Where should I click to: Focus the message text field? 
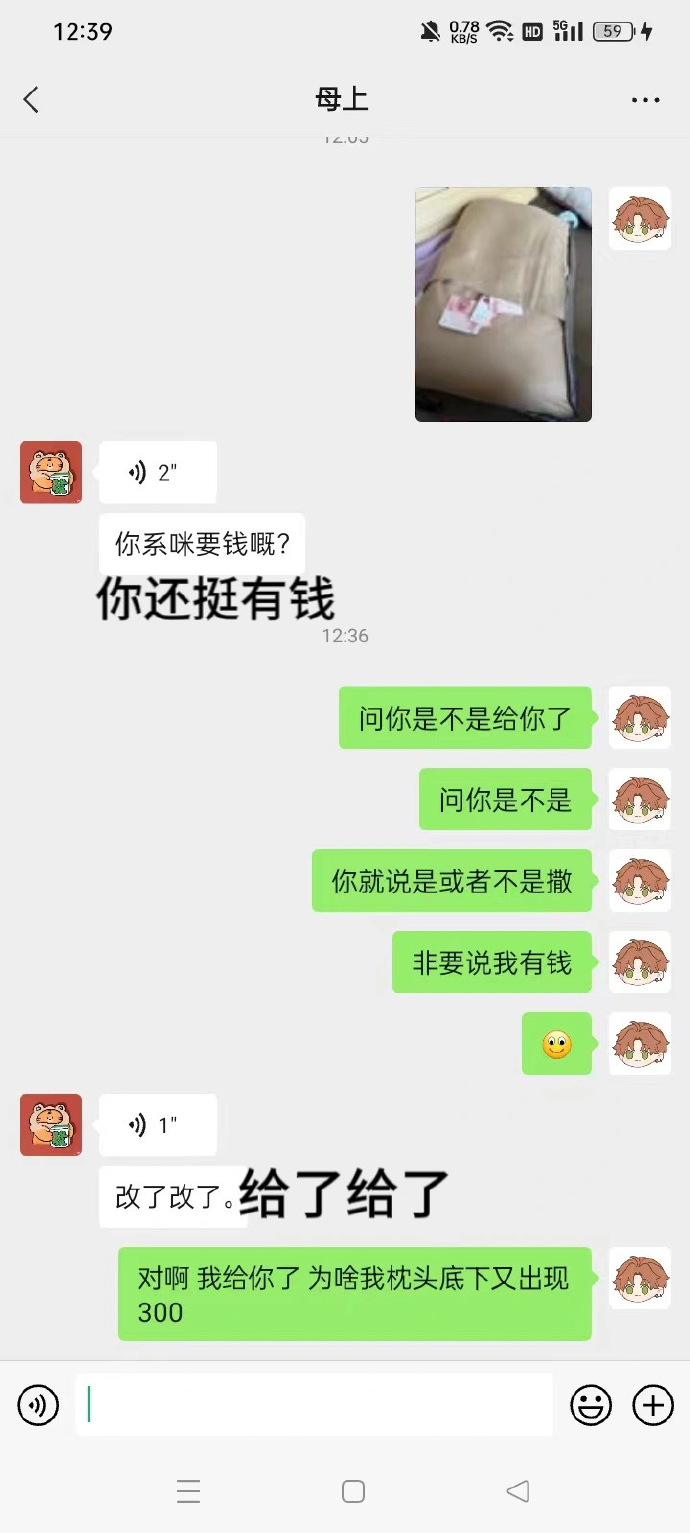(315, 1405)
